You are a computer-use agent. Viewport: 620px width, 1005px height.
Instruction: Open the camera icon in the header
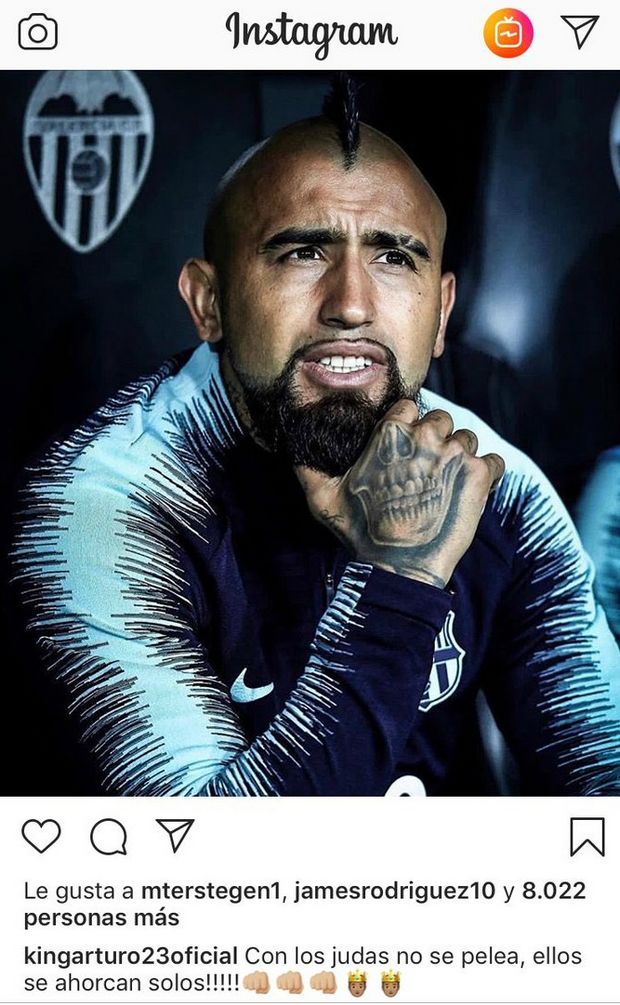[38, 33]
